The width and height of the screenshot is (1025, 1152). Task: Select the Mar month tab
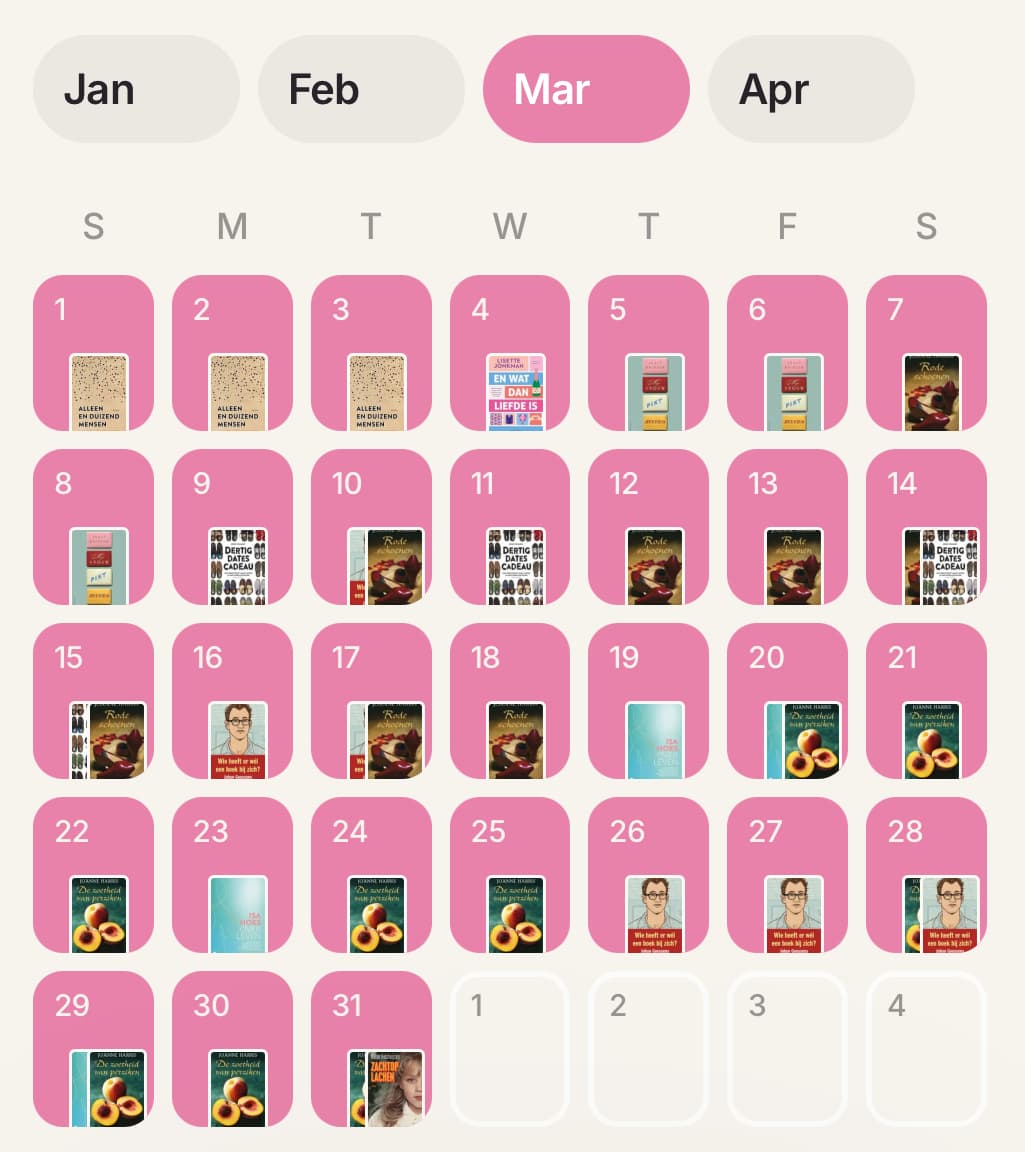(586, 89)
